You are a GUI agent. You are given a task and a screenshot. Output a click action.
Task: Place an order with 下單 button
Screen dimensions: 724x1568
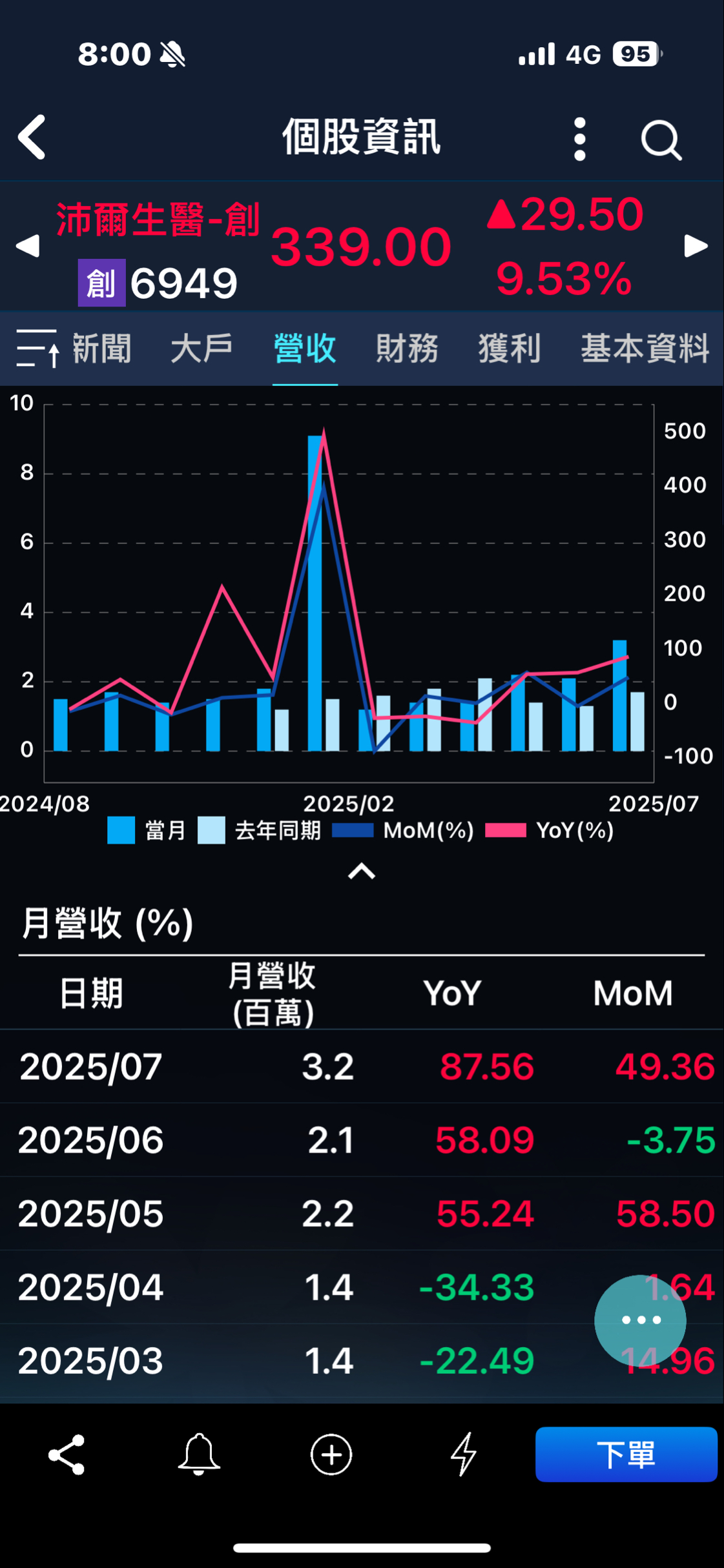click(x=626, y=1454)
